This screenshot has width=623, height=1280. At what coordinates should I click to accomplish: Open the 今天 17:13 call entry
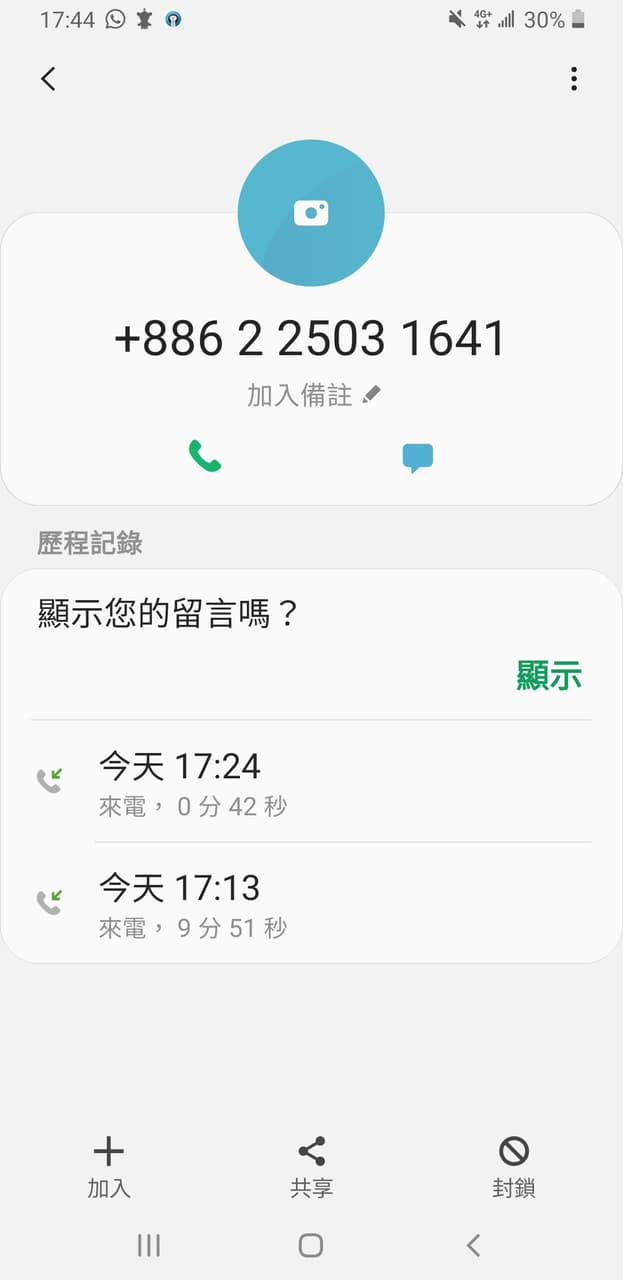click(x=310, y=903)
